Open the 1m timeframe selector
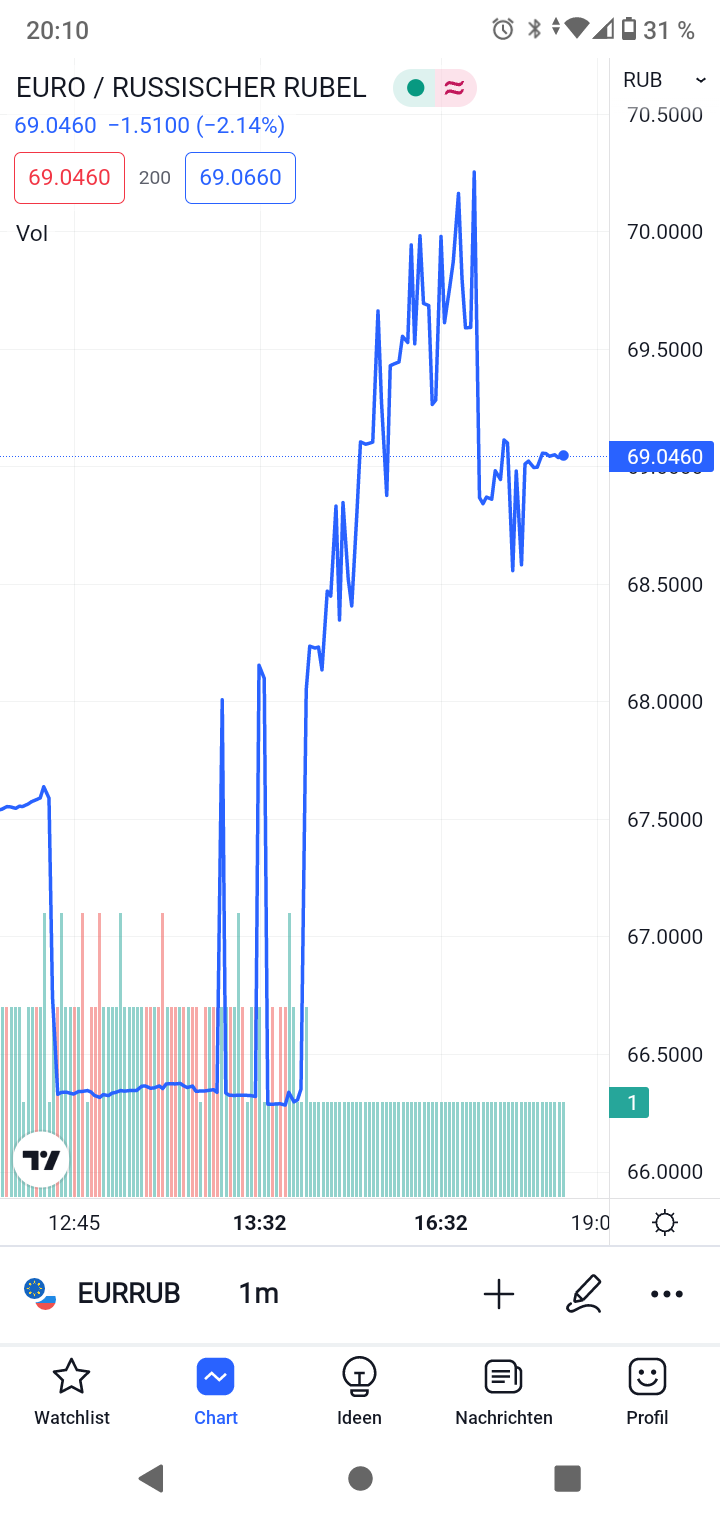 tap(259, 1292)
